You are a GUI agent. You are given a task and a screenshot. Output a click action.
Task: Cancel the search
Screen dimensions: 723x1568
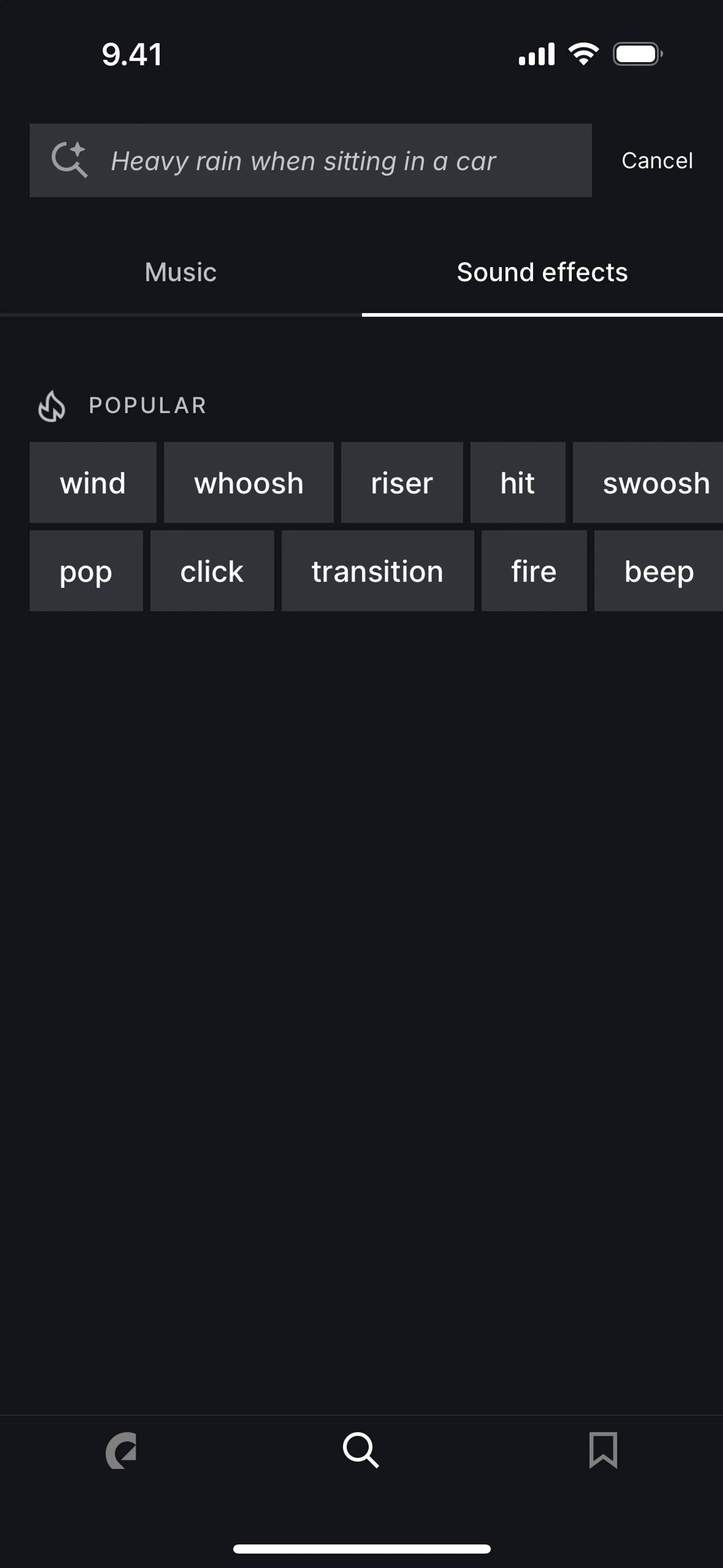pos(657,161)
